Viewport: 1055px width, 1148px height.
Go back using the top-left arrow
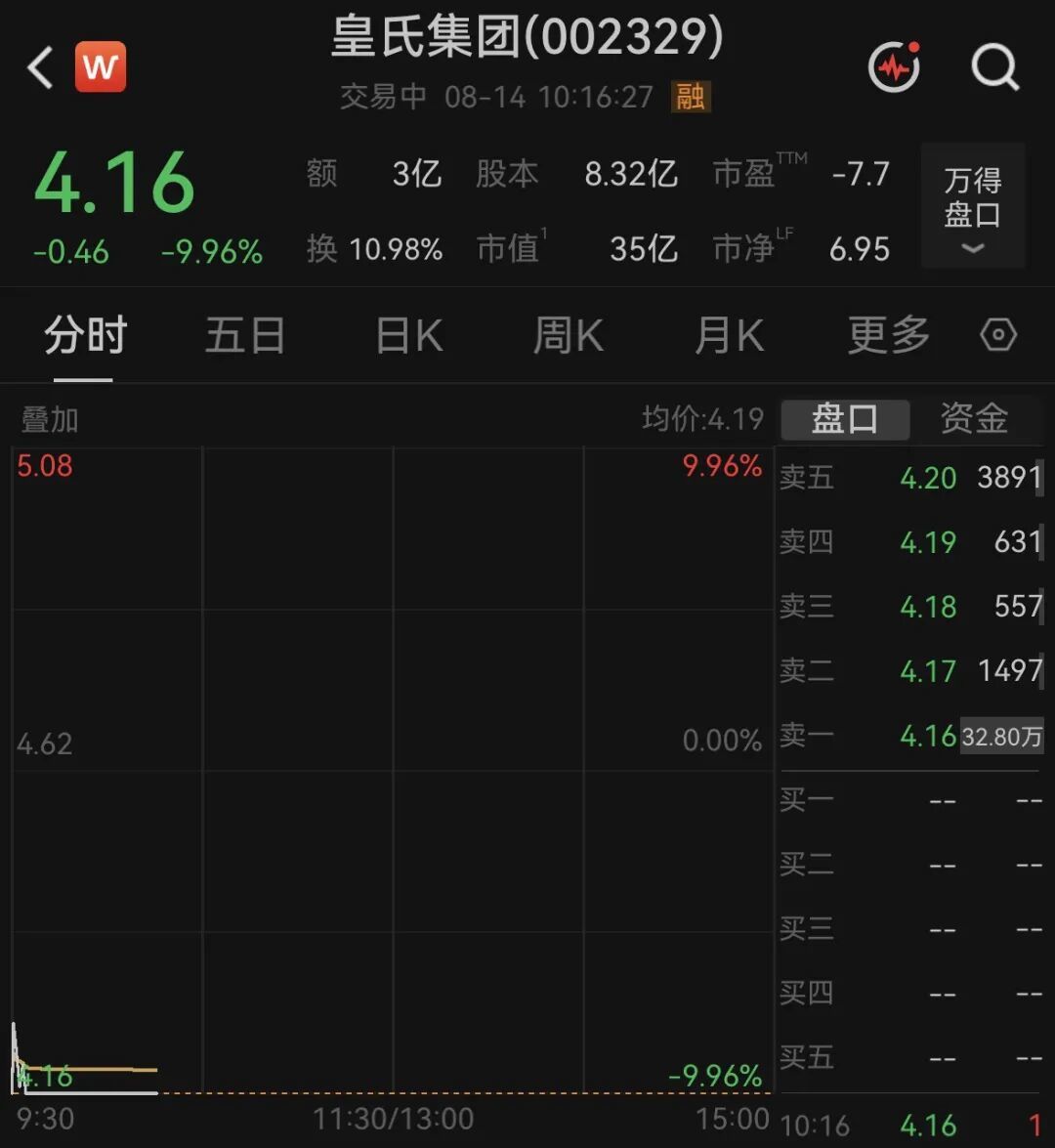[40, 67]
